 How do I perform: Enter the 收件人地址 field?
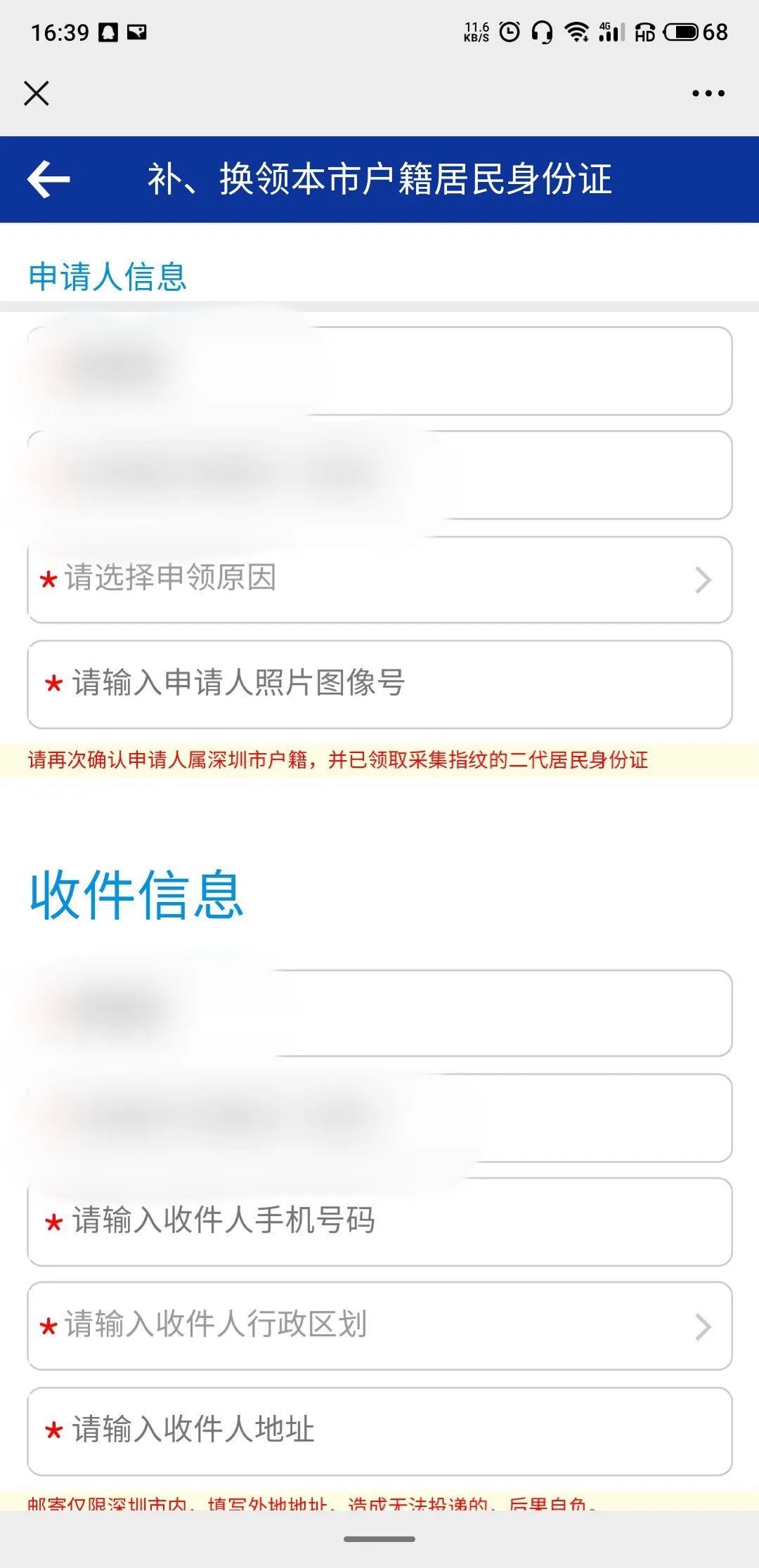pos(379,1431)
